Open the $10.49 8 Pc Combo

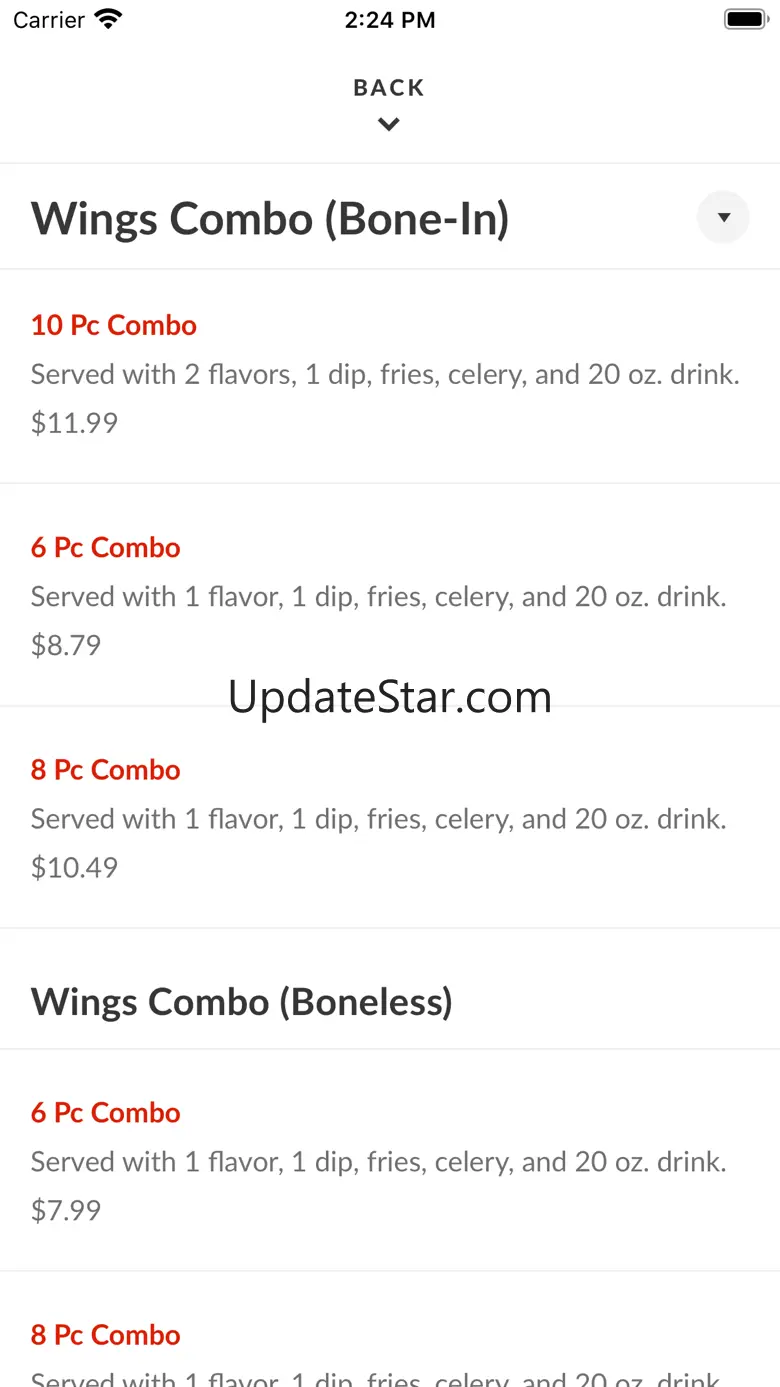(x=106, y=770)
